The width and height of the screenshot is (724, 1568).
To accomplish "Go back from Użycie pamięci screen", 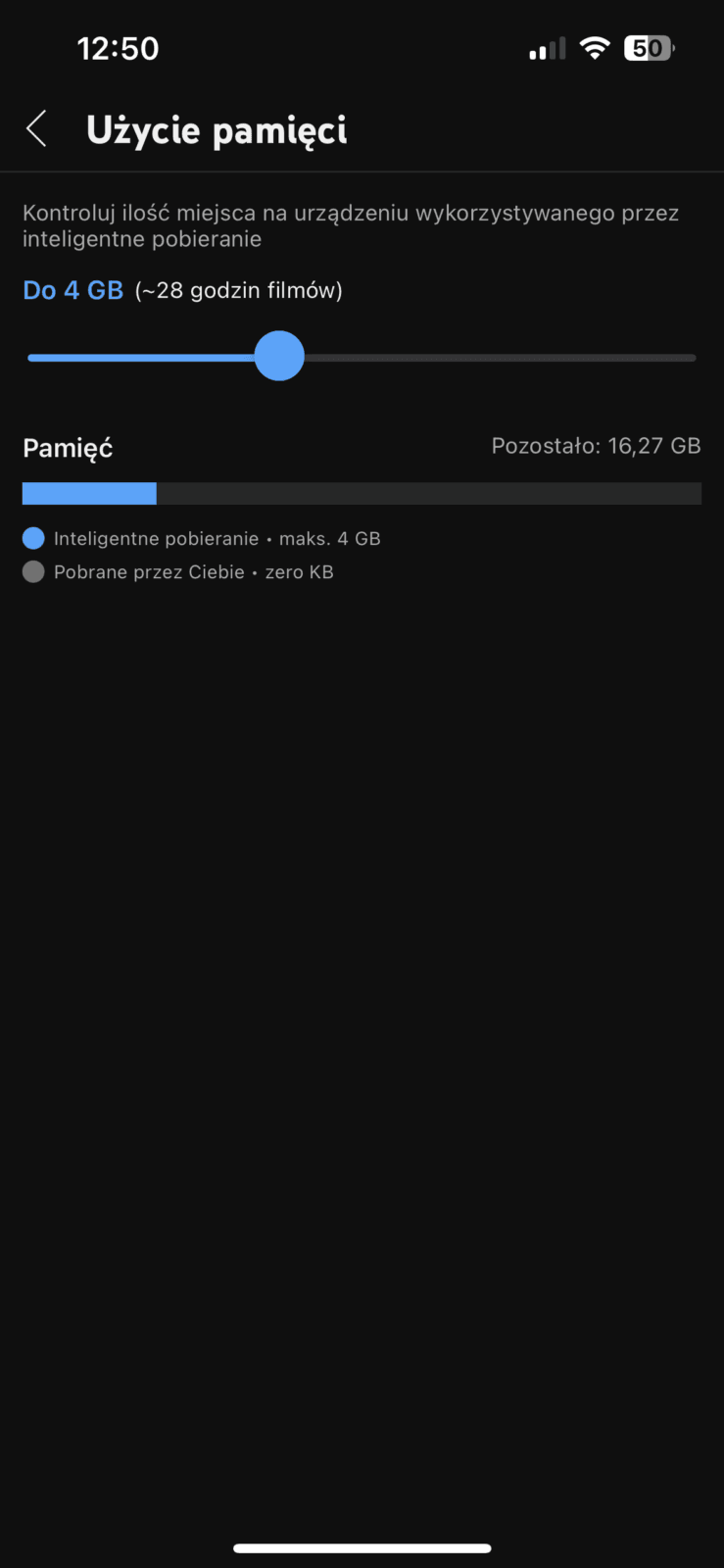I will tap(36, 128).
